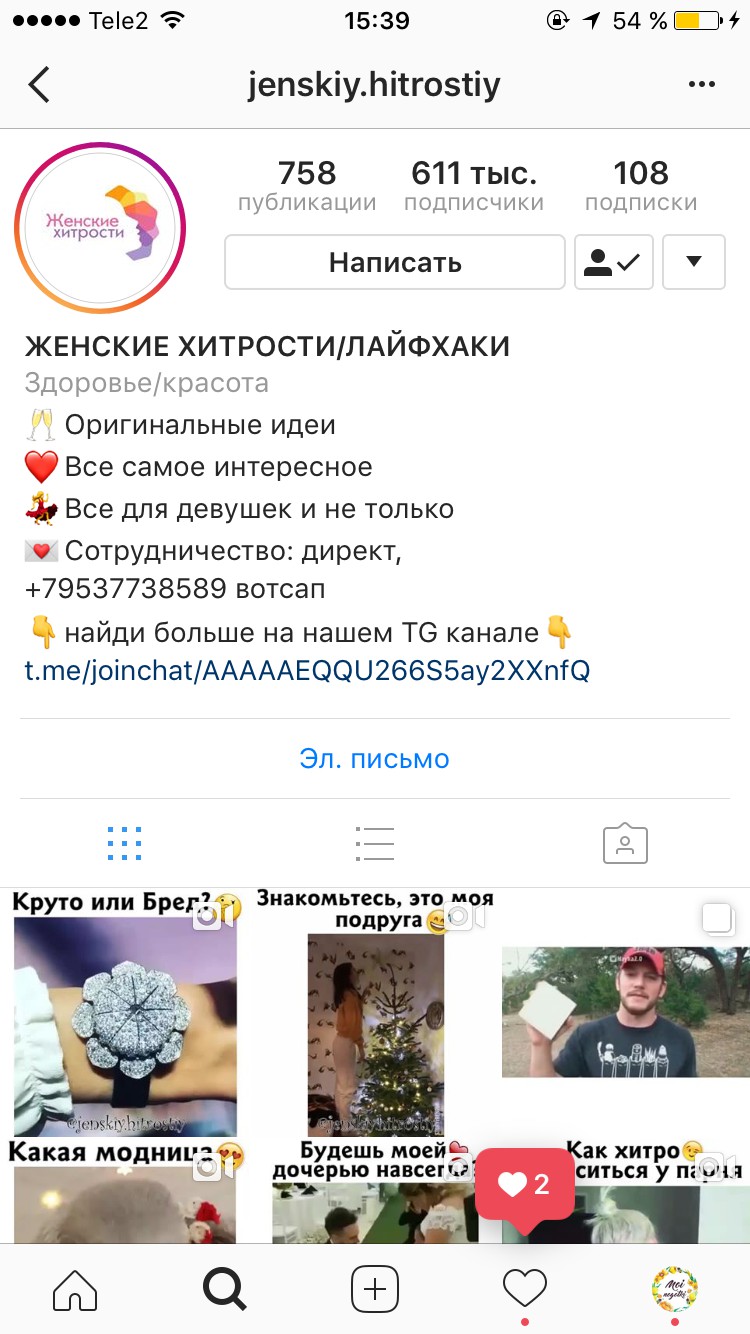750x1334 pixels.
Task: Open the man in red cap post
Action: 625,1010
